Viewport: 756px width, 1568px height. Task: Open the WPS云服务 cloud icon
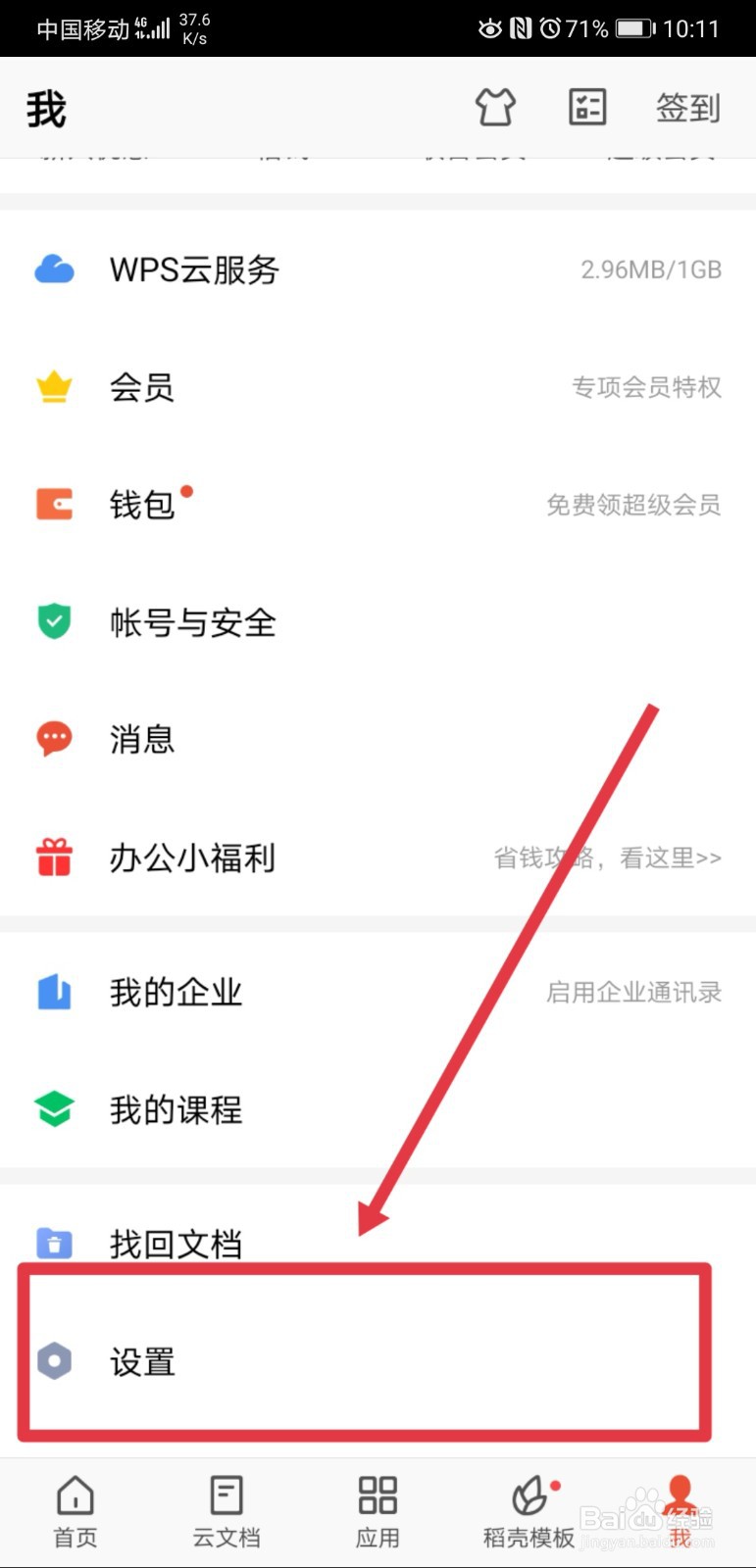pos(54,269)
